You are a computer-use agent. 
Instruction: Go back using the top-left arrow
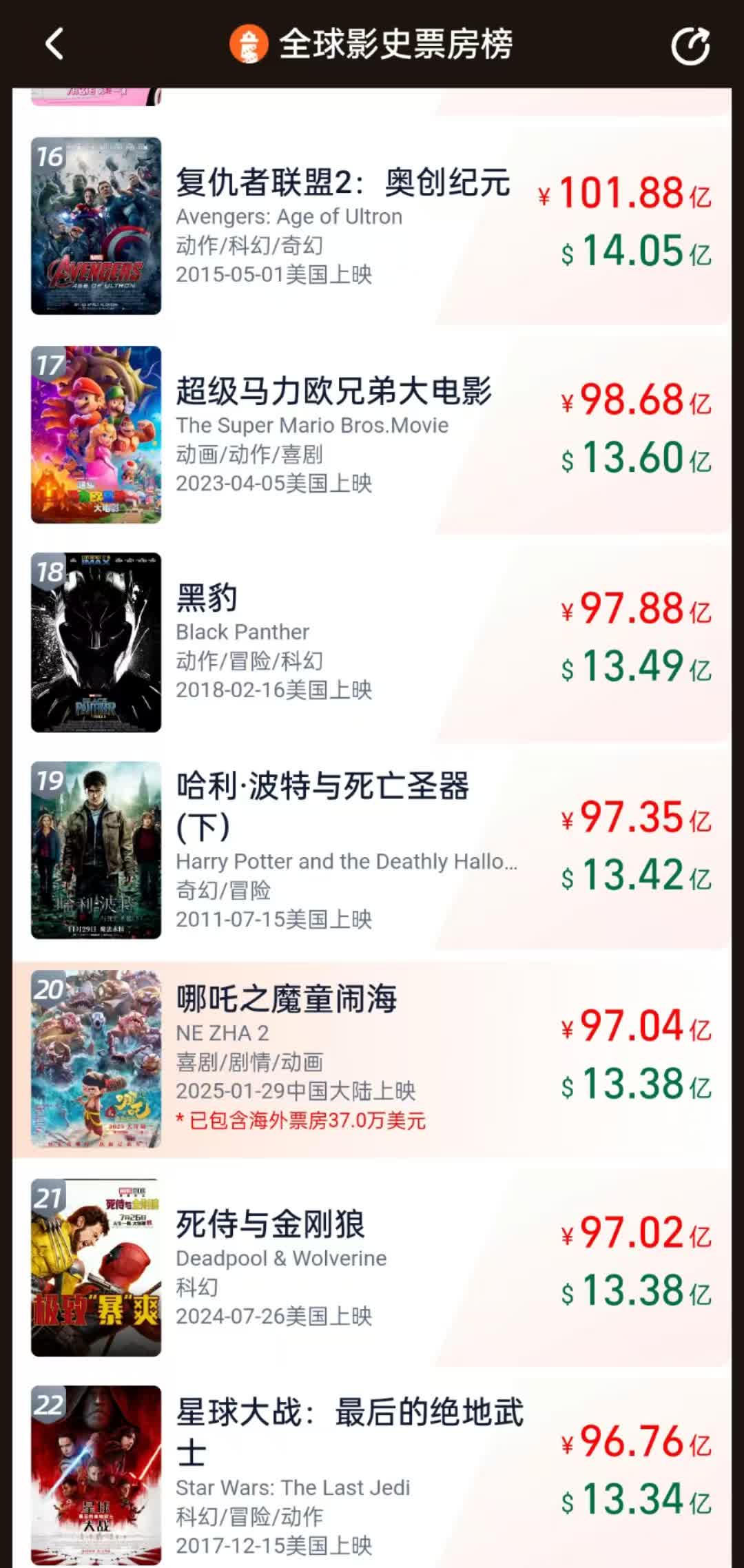[x=54, y=45]
